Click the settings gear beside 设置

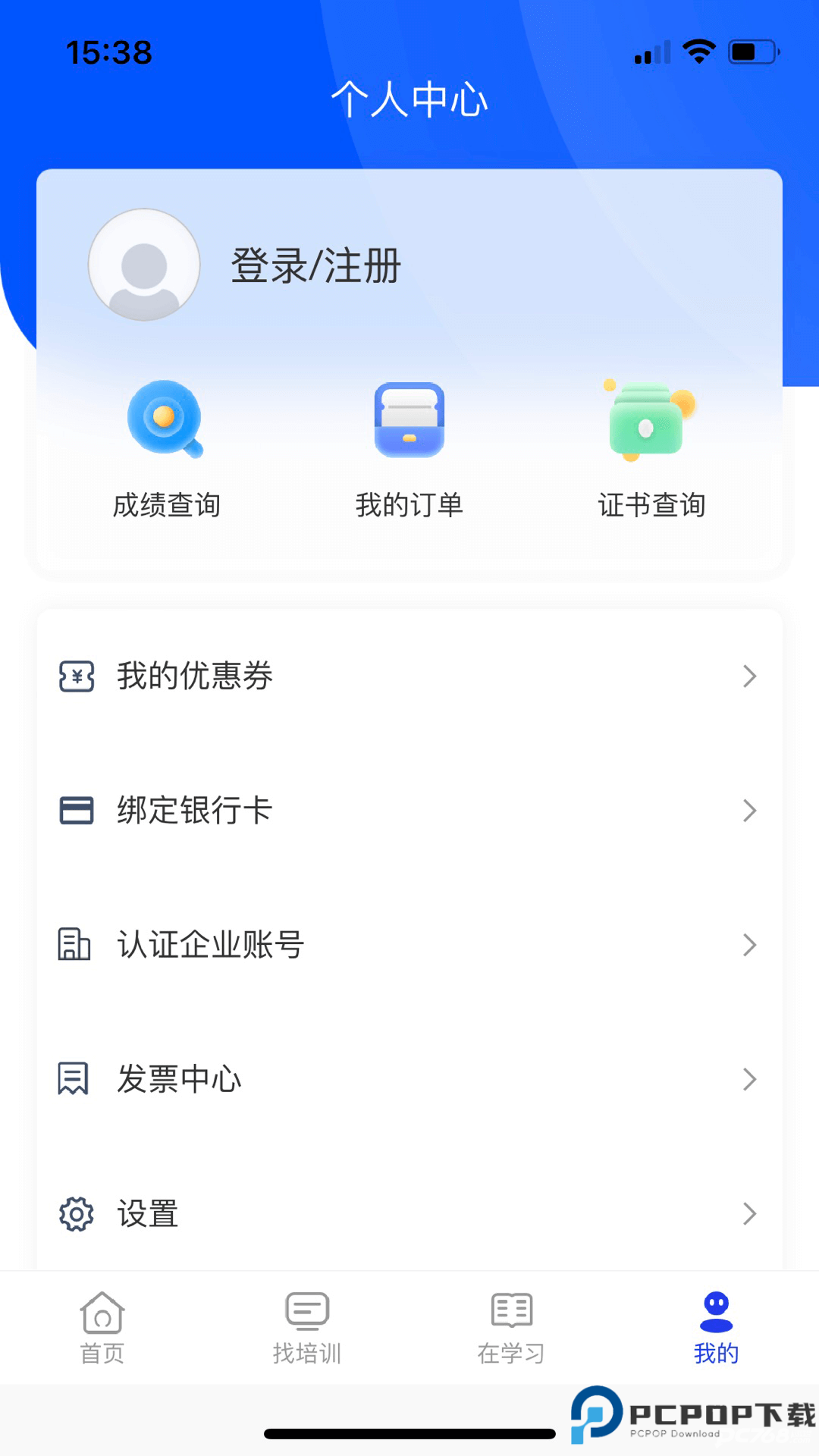coord(75,1213)
